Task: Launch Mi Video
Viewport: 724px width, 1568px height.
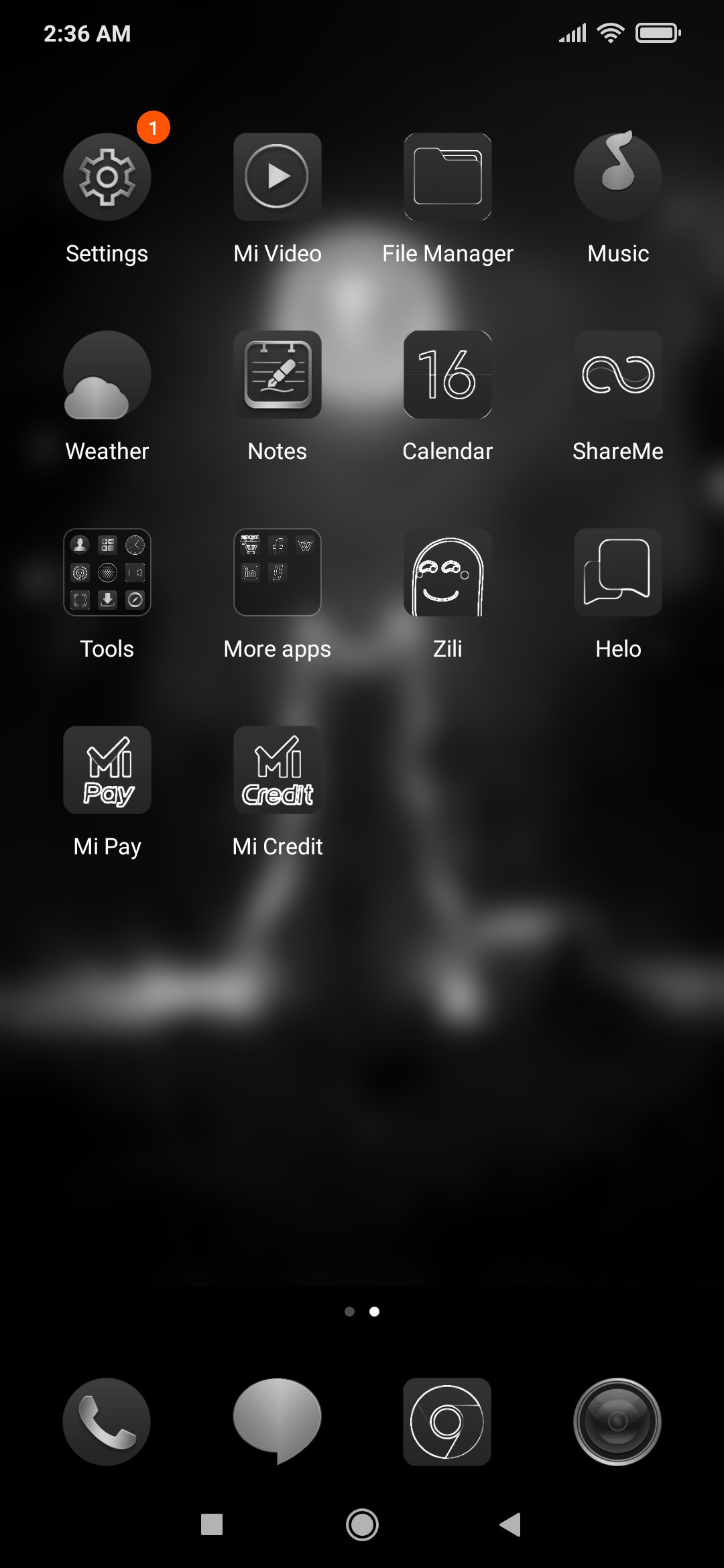Action: (278, 177)
